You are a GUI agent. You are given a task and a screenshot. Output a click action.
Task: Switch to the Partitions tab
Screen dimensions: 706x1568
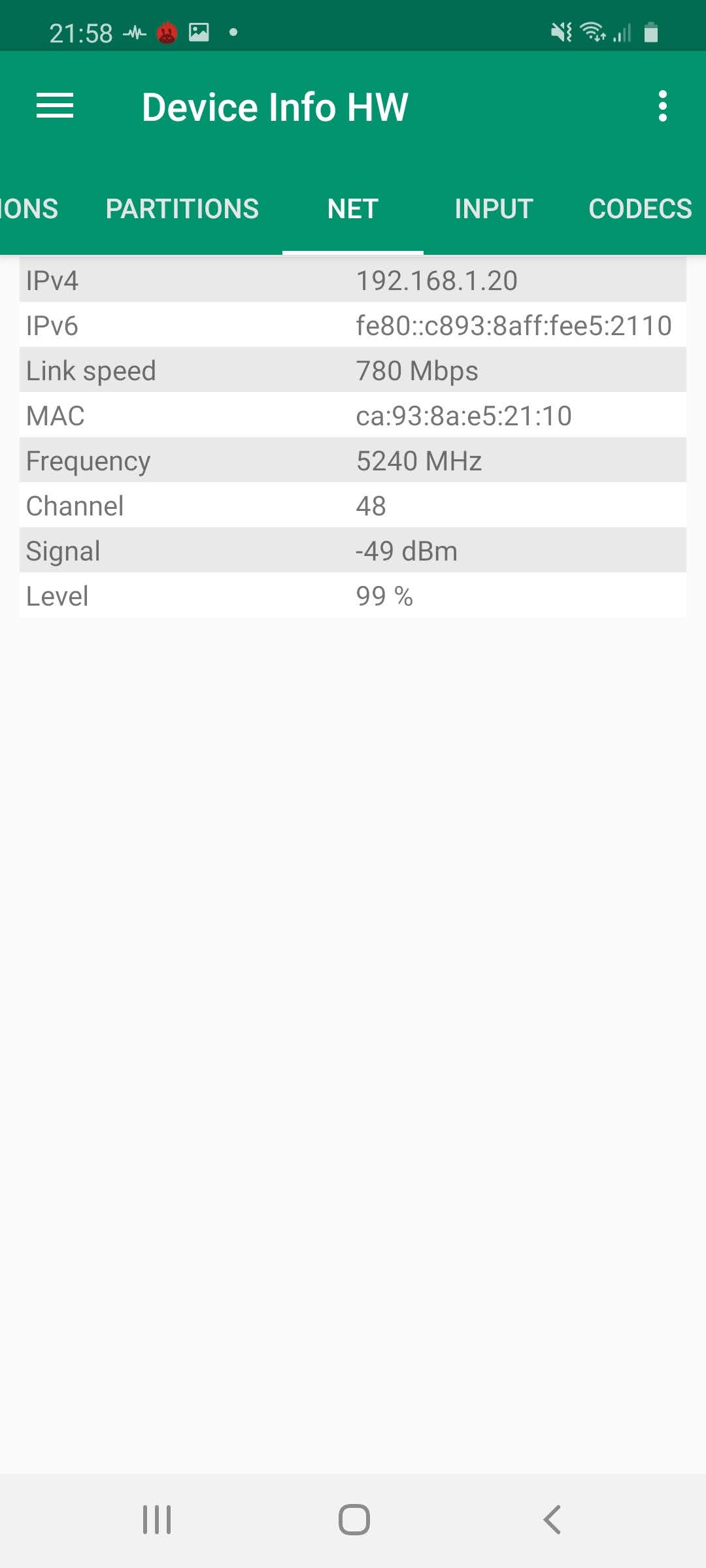tap(182, 209)
